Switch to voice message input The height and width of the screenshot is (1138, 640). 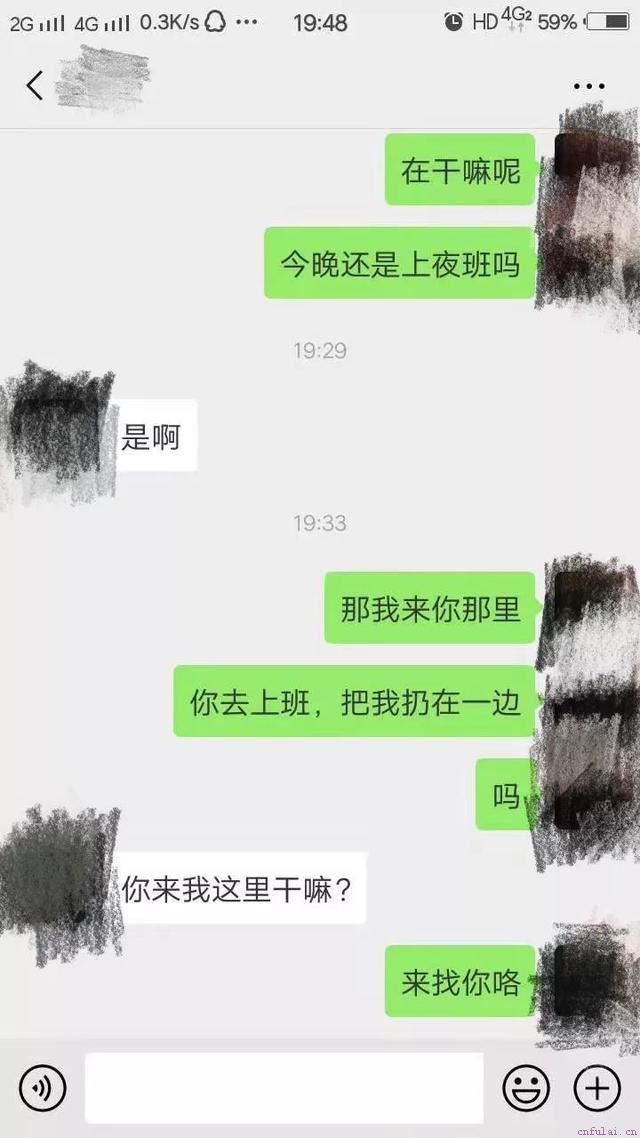tap(42, 1087)
